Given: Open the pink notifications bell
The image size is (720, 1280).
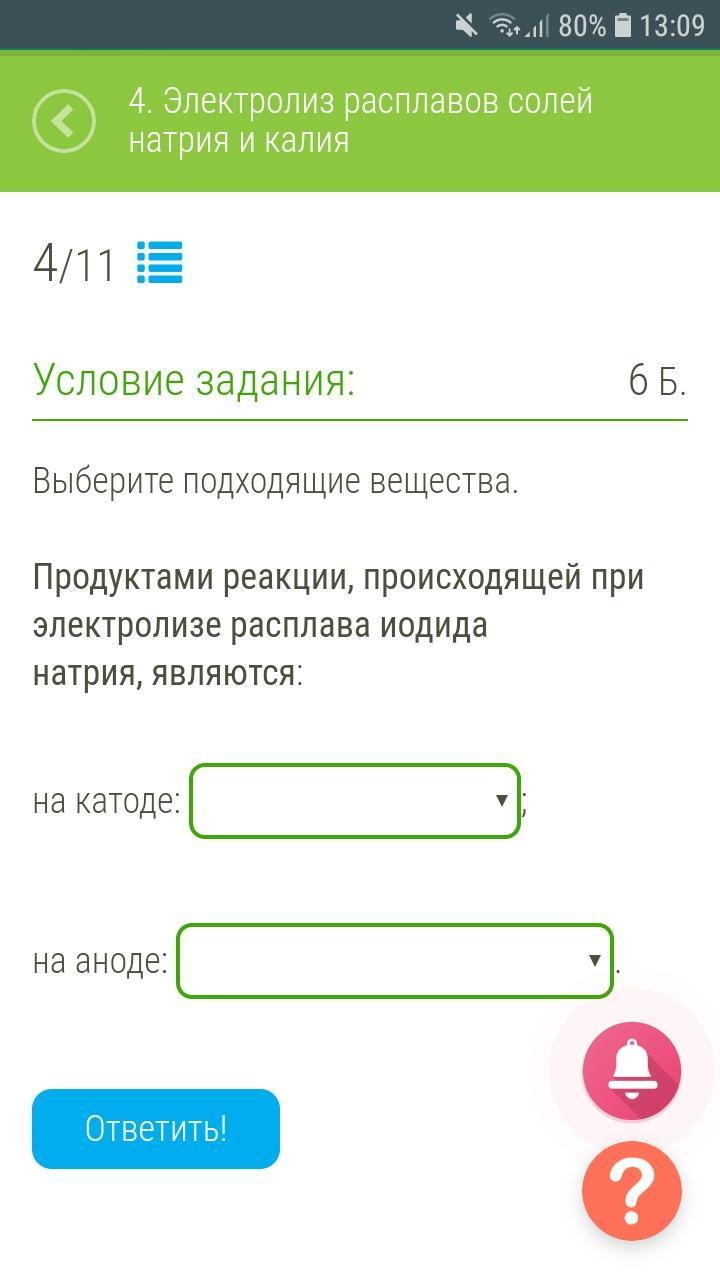Looking at the screenshot, I should point(632,1071).
